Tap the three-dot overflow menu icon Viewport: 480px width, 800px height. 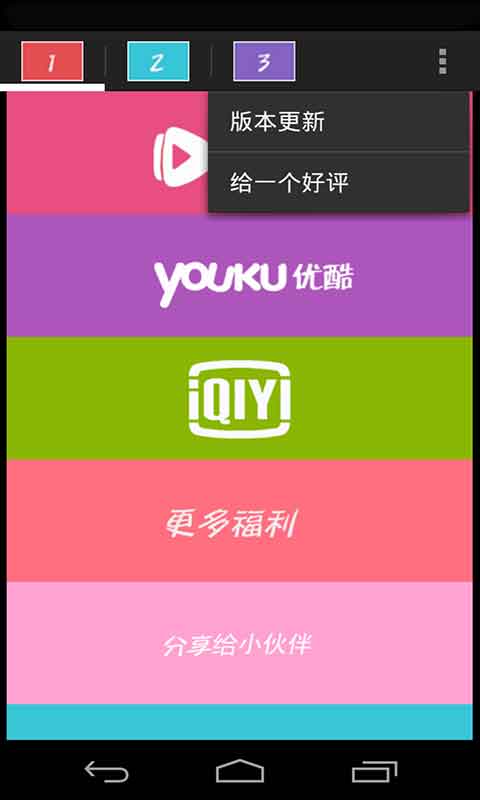click(x=443, y=62)
